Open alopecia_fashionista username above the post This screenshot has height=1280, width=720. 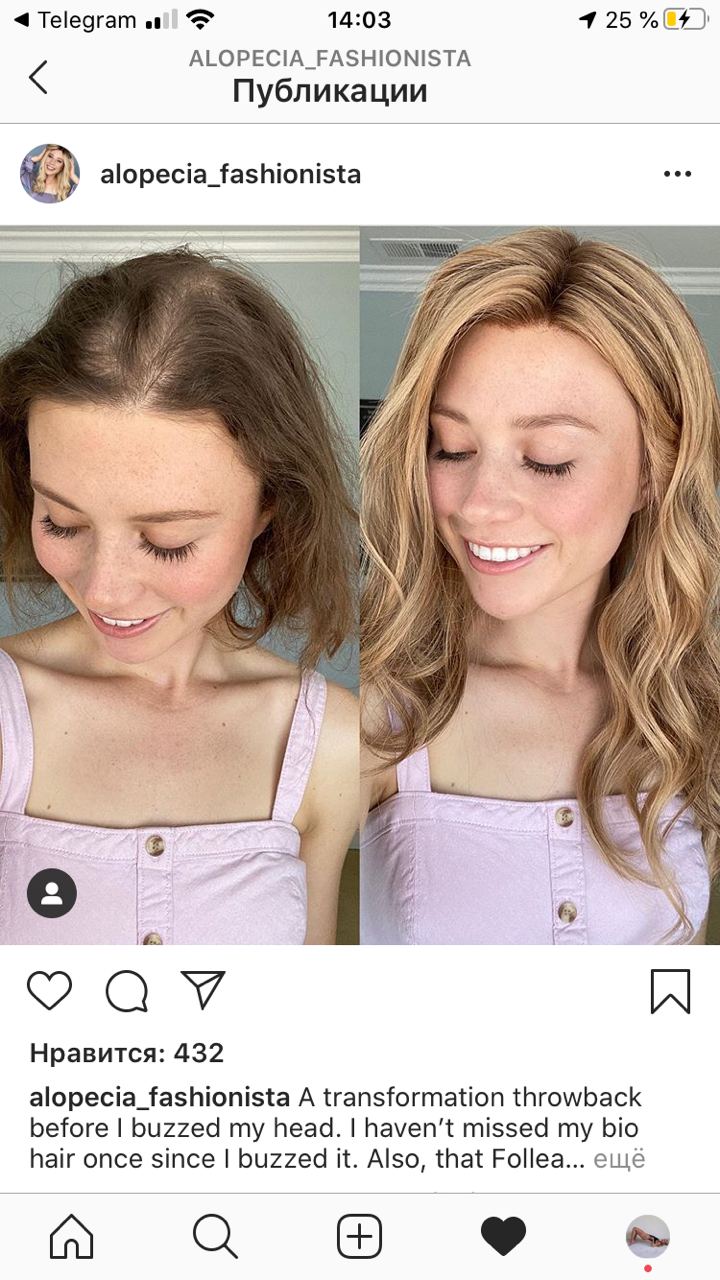(x=230, y=175)
